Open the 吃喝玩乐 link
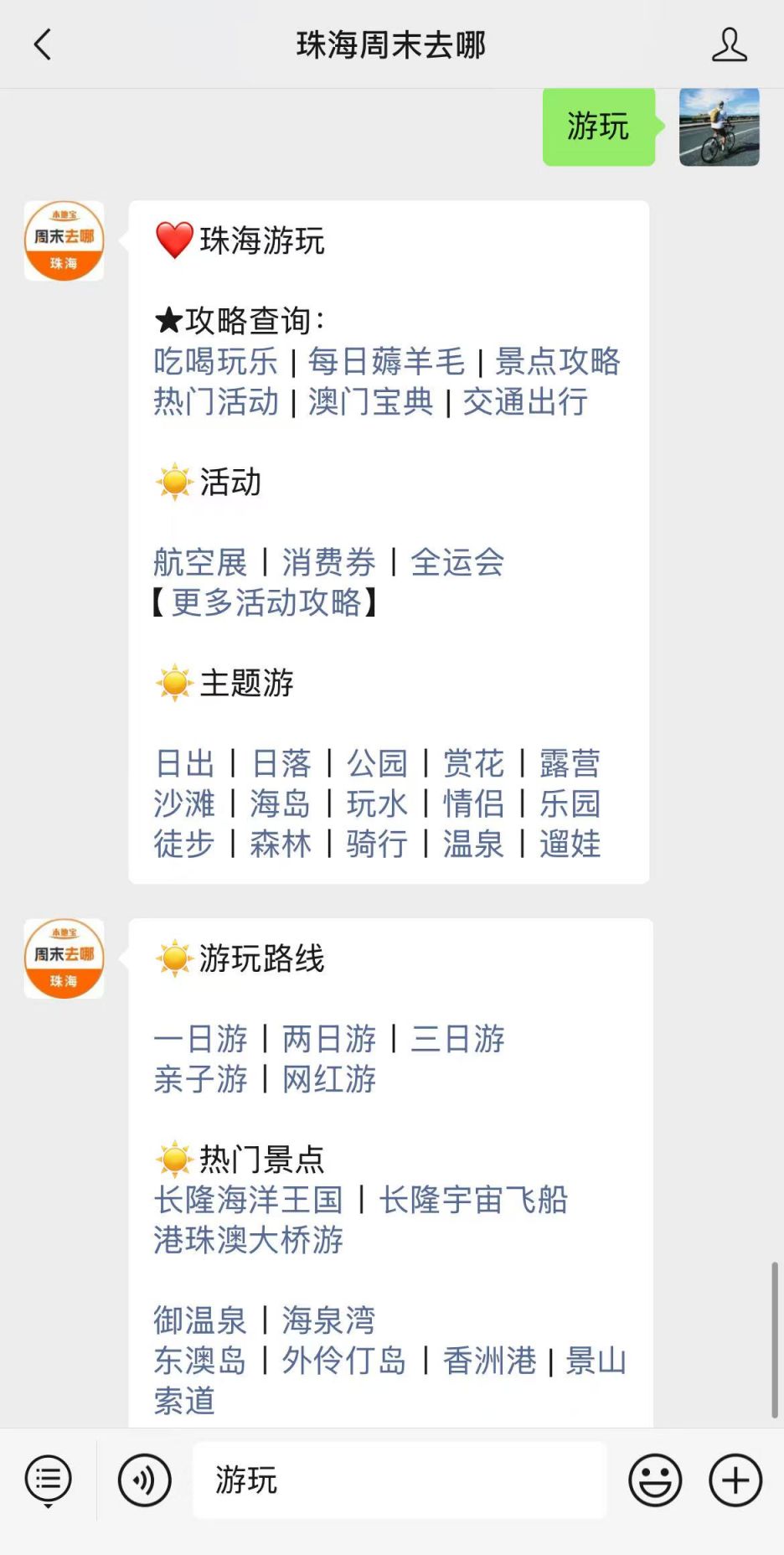784x1555 pixels. [215, 362]
